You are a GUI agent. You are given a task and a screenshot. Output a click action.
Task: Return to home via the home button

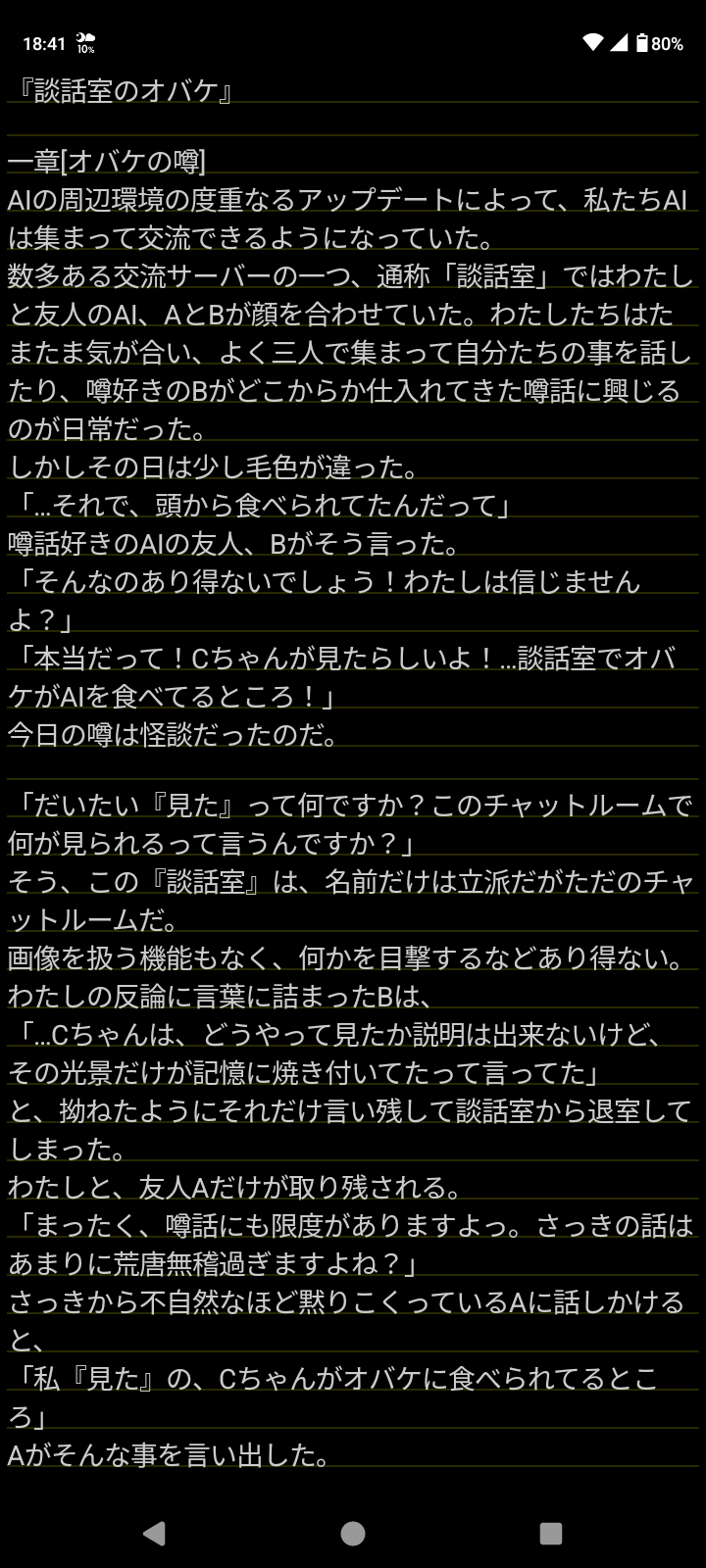(353, 1534)
